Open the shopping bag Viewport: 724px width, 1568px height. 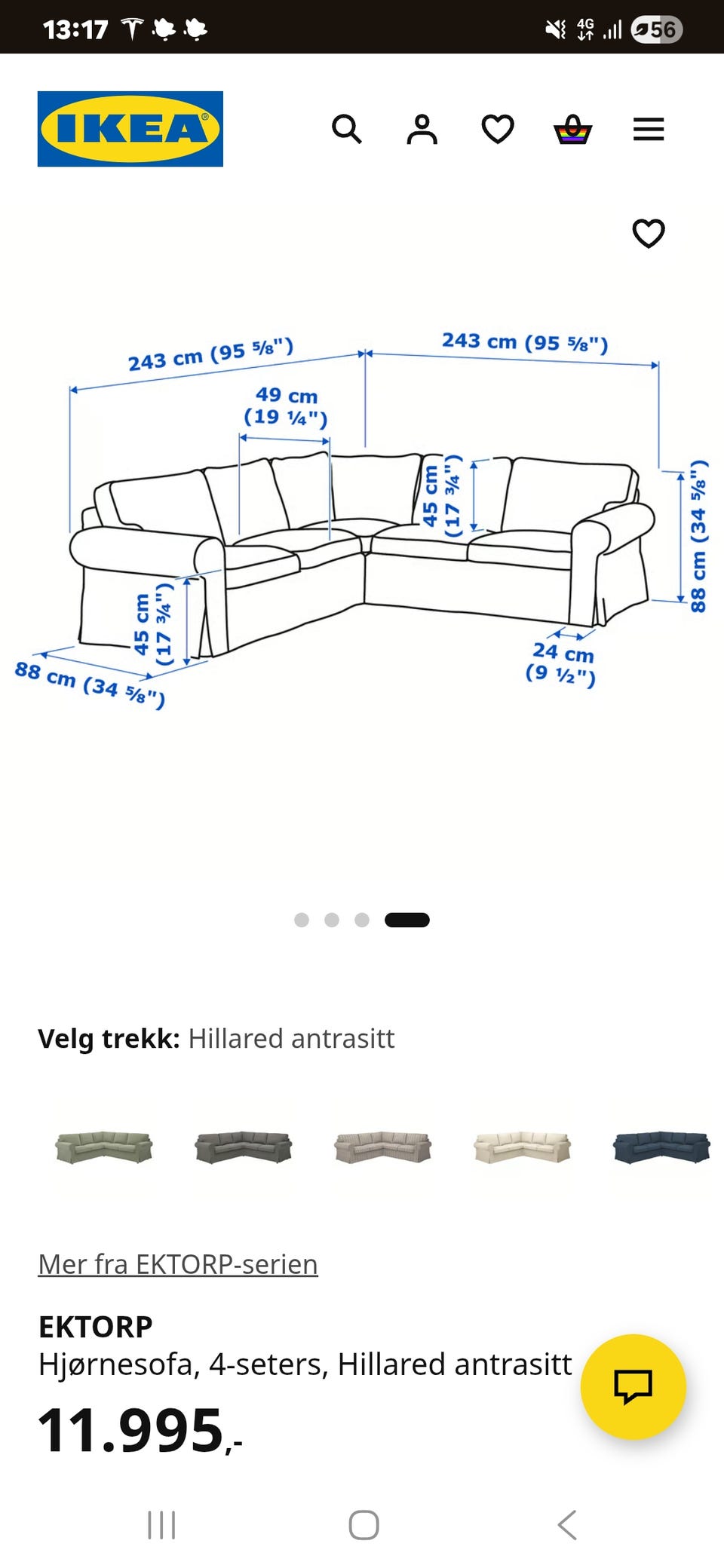(572, 129)
